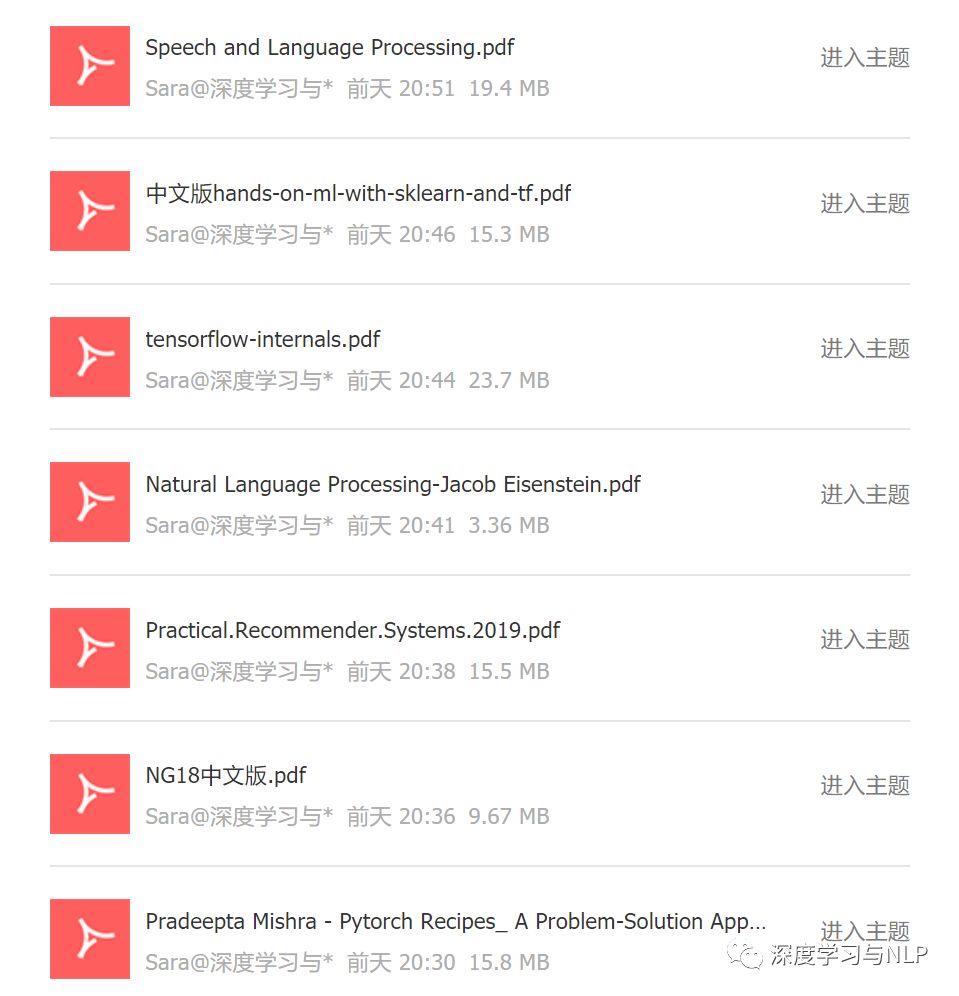Tap 进入主题 beside hands-on-ml file
Image resolution: width=959 pixels, height=996 pixels.
864,204
